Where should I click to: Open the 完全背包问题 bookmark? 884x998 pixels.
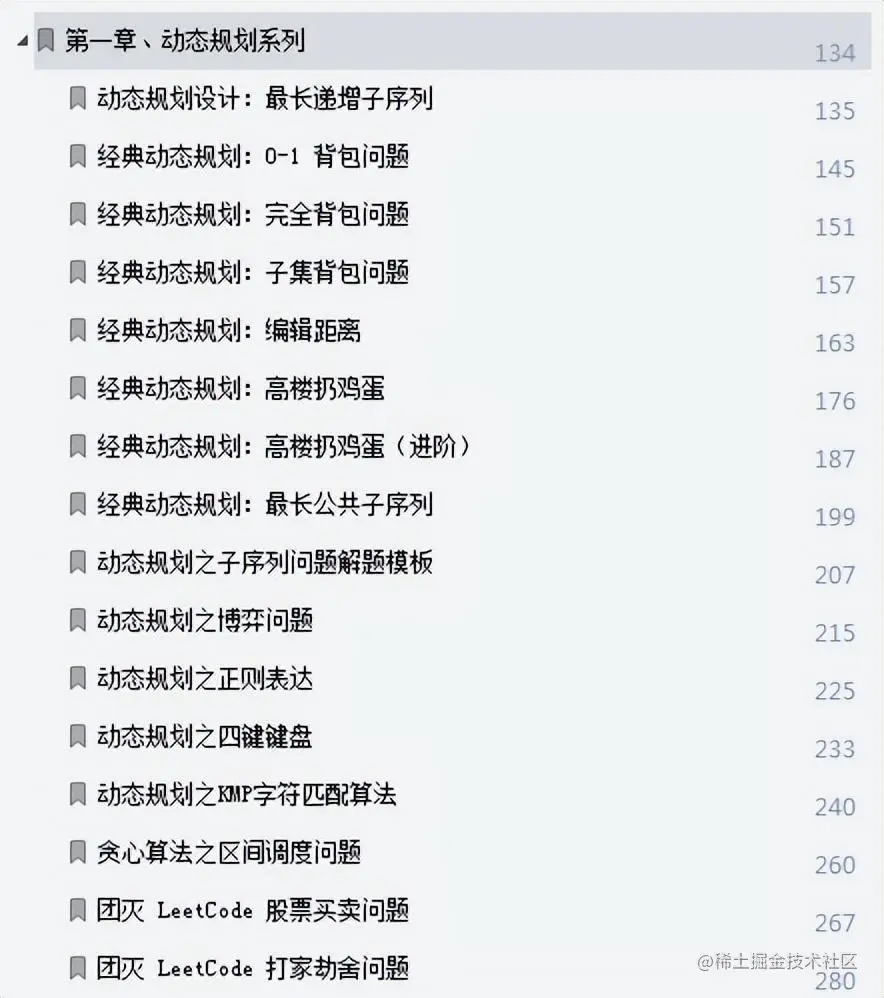252,215
